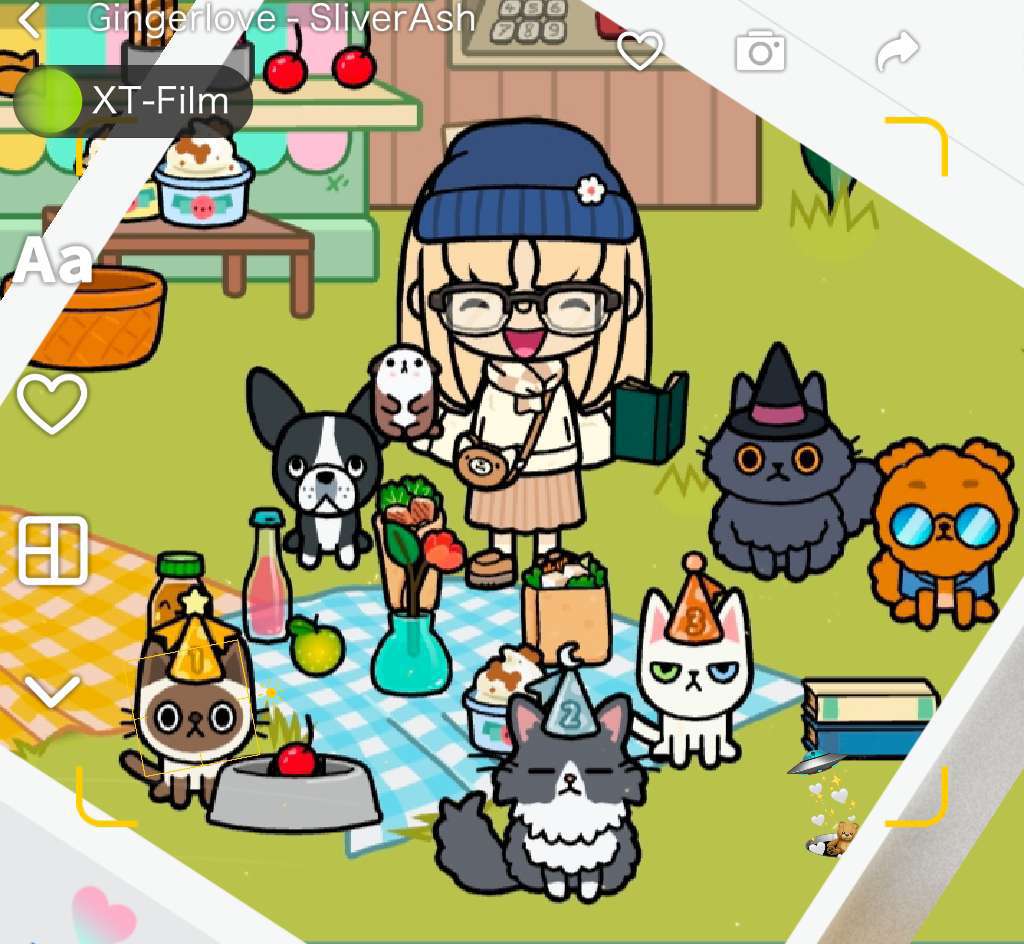Open the XT-Film chip
This screenshot has width=1024, height=944.
pyautogui.click(x=133, y=101)
